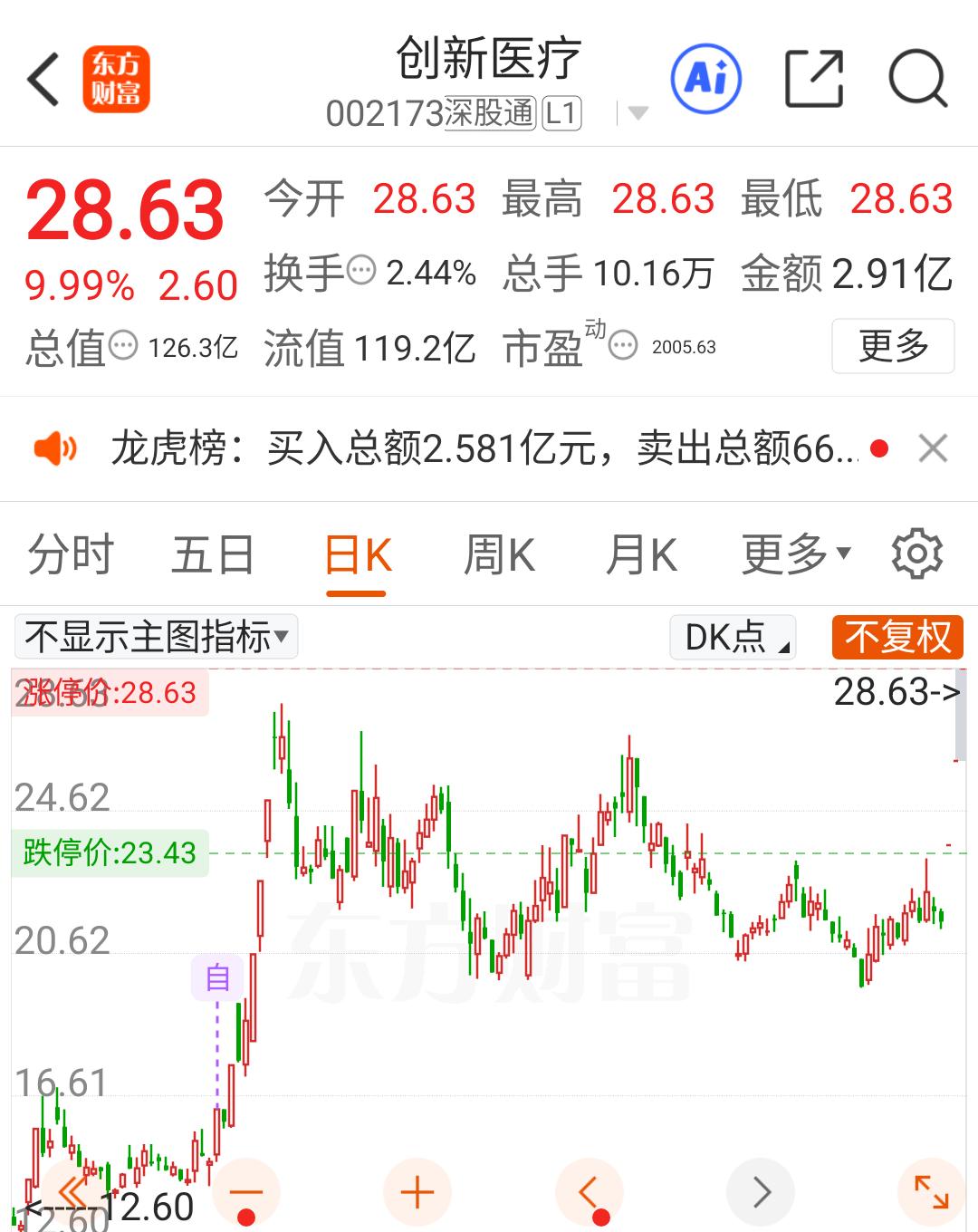
Task: Toggle the DK点 buy/sell indicator
Action: (732, 637)
